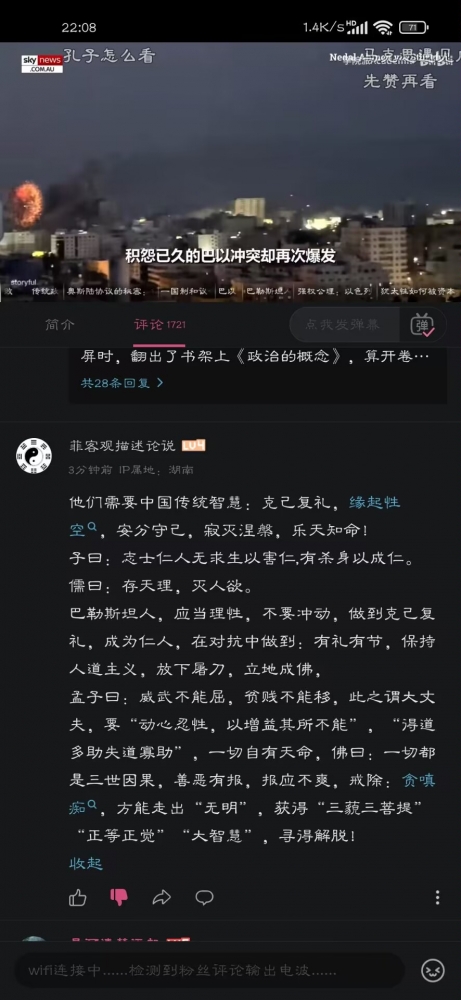This screenshot has height=1000, width=461.
Task: Open the comment's three-dot overflow menu
Action: click(437, 897)
